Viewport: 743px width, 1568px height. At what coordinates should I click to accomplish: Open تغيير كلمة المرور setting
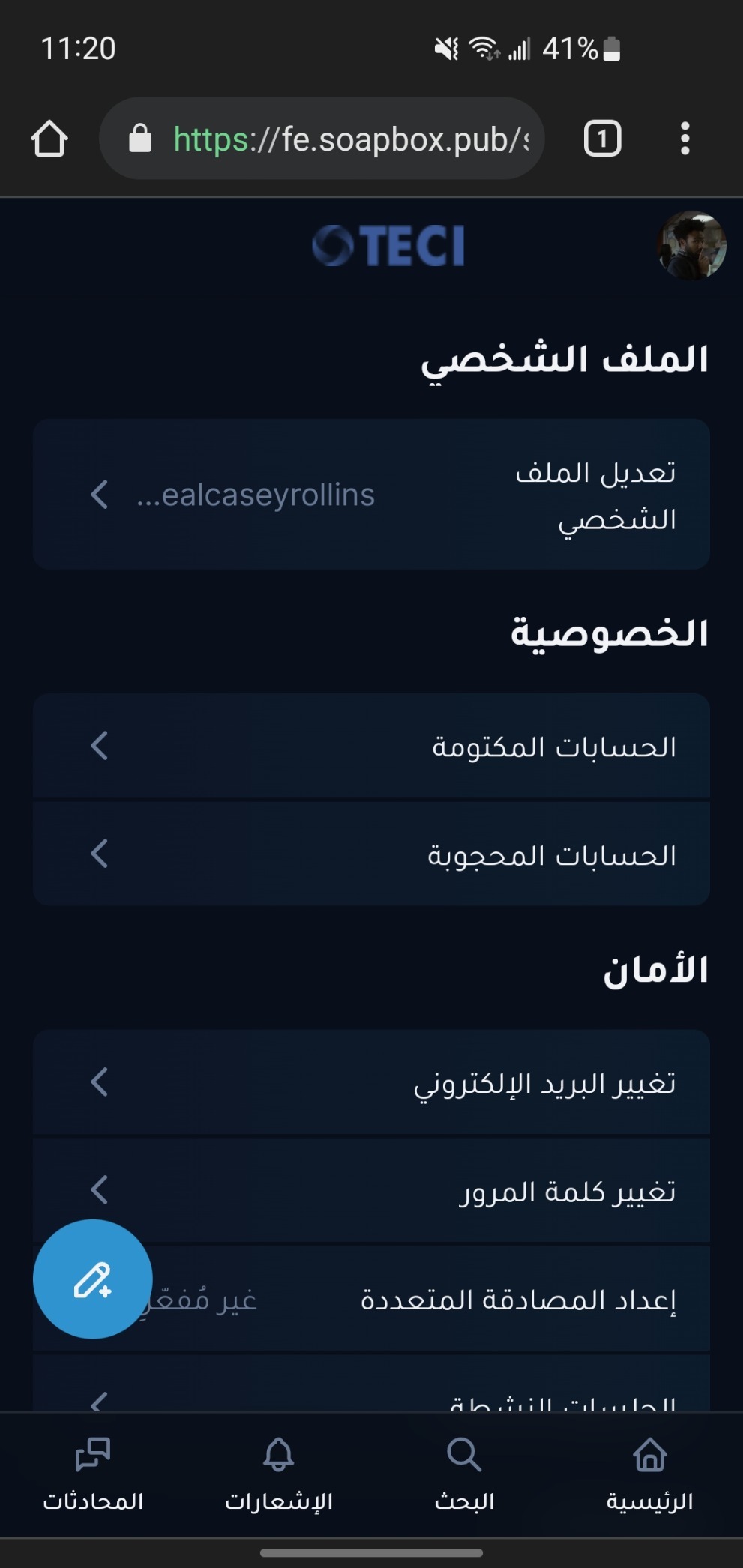(x=371, y=1190)
